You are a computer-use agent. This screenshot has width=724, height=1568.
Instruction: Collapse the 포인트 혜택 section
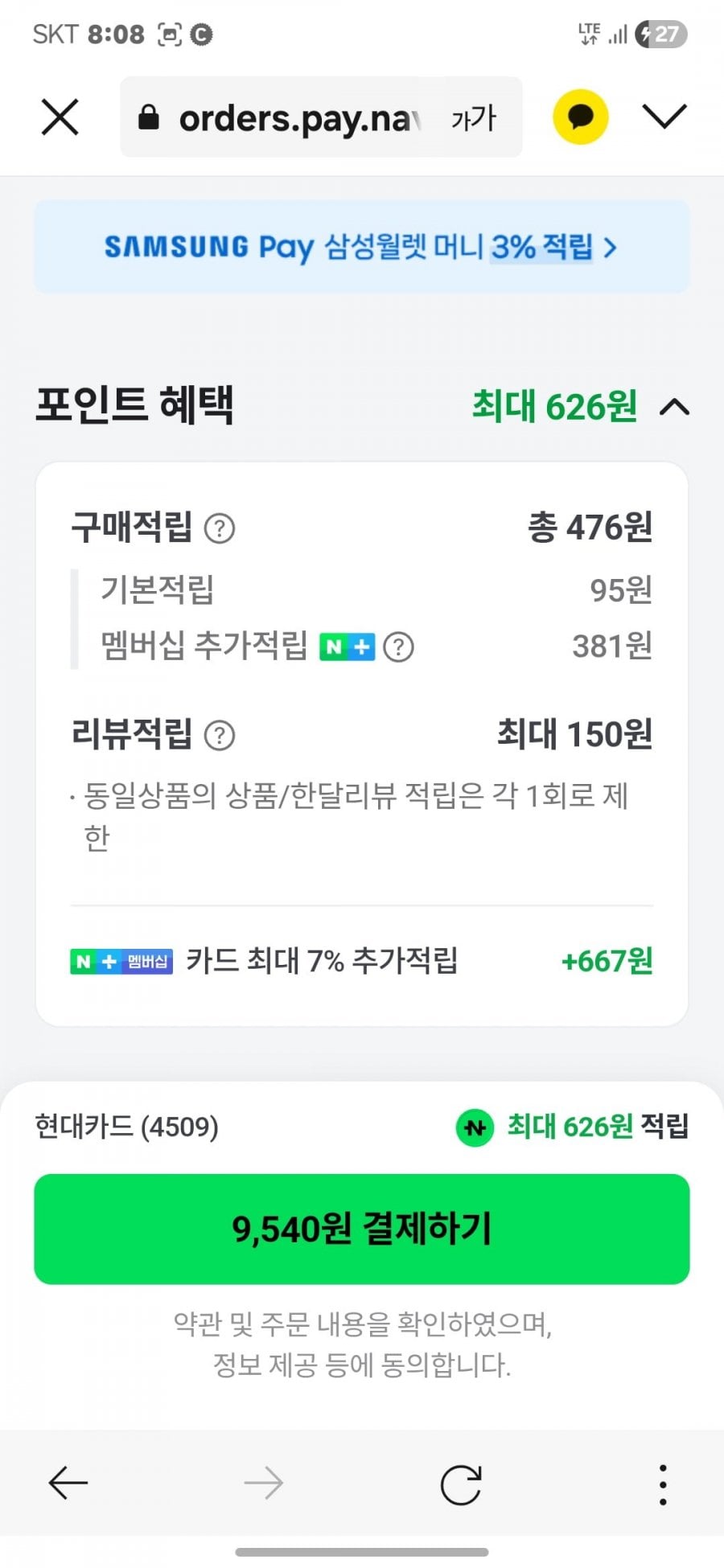coord(674,408)
